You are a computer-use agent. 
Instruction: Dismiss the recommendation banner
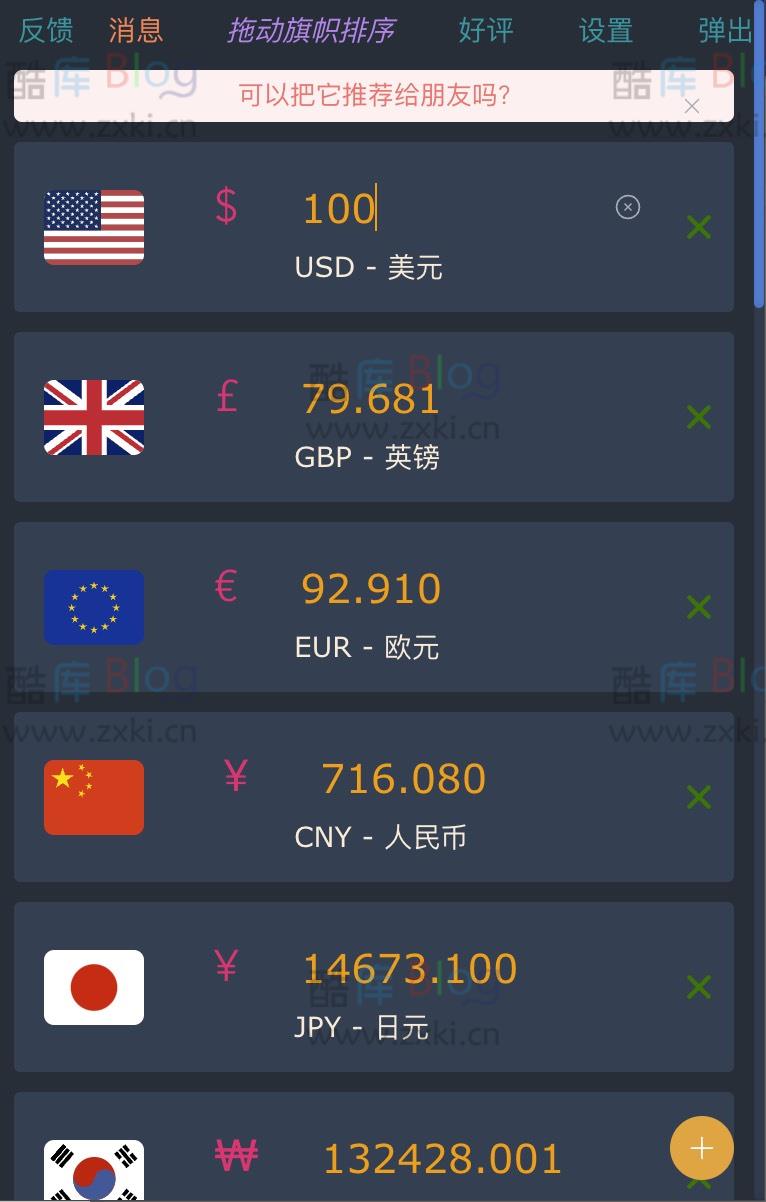(x=692, y=106)
